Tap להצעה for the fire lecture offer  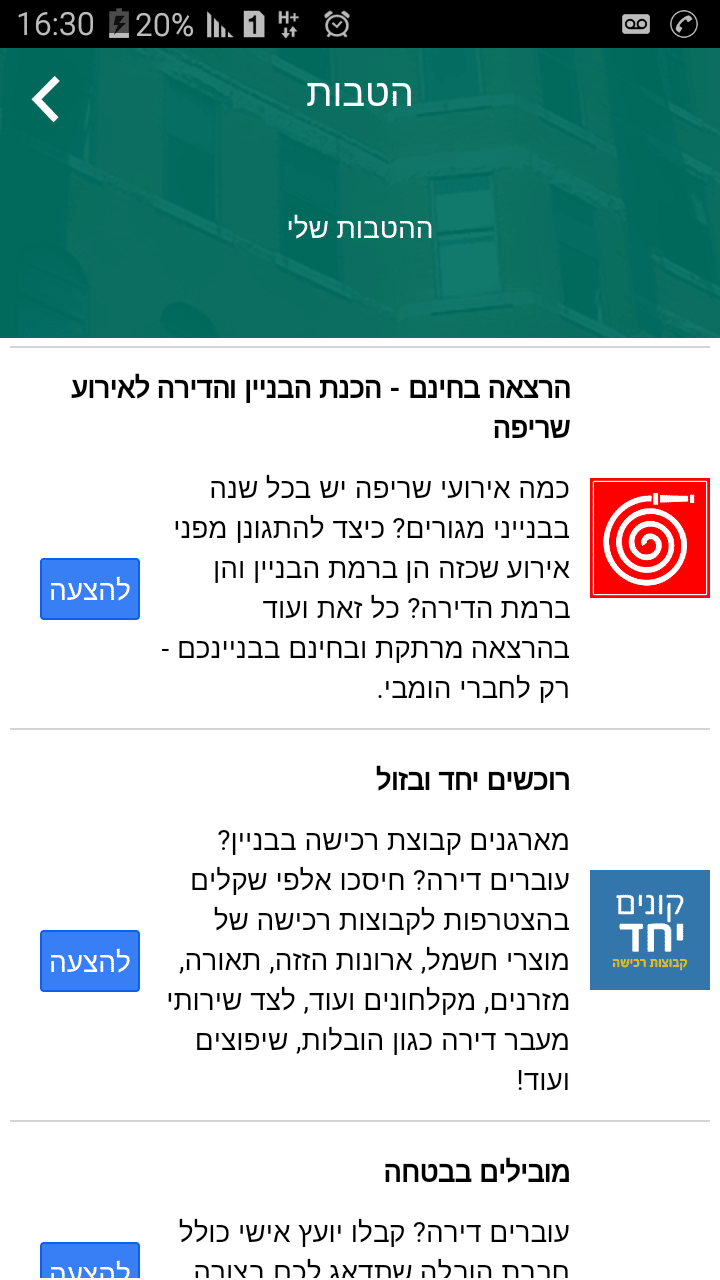point(90,589)
